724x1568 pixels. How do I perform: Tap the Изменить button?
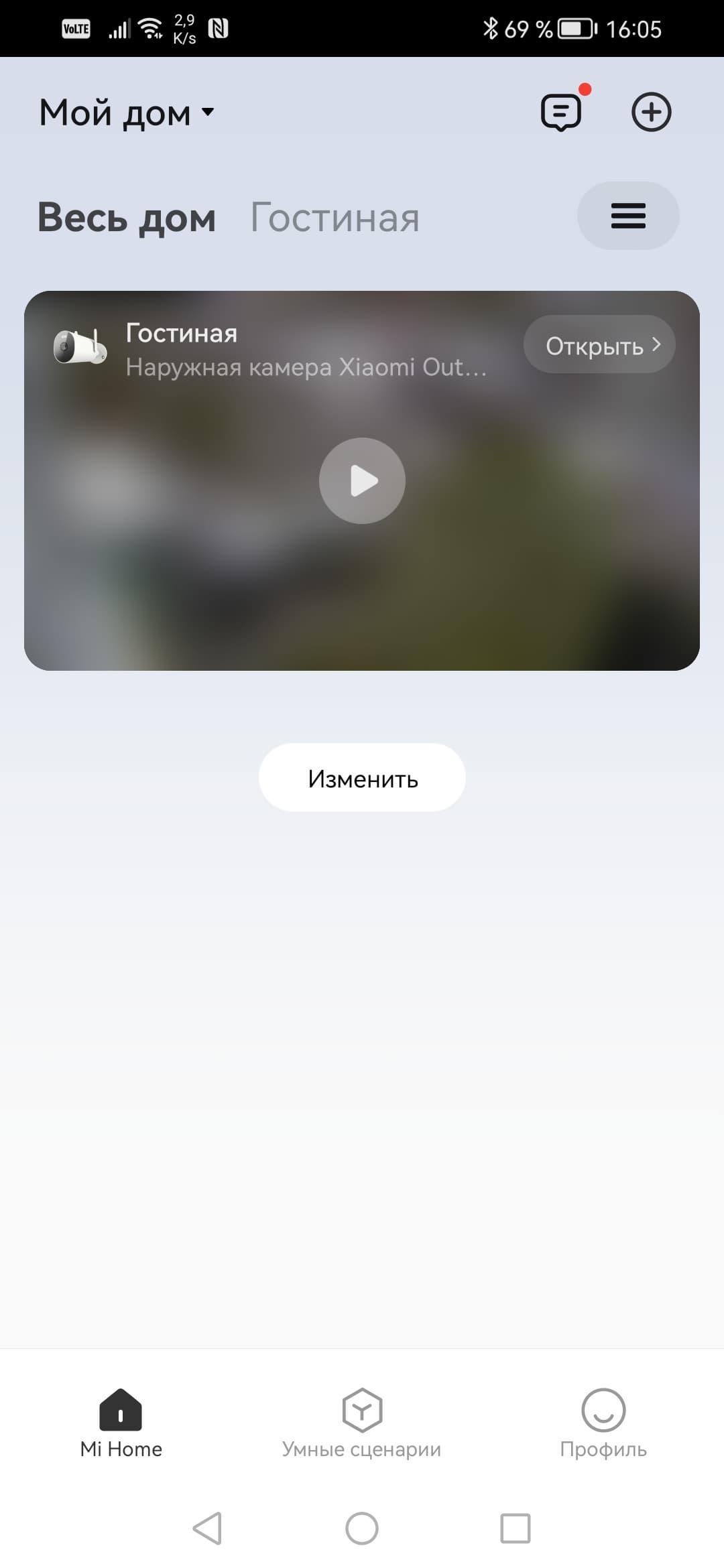click(362, 777)
